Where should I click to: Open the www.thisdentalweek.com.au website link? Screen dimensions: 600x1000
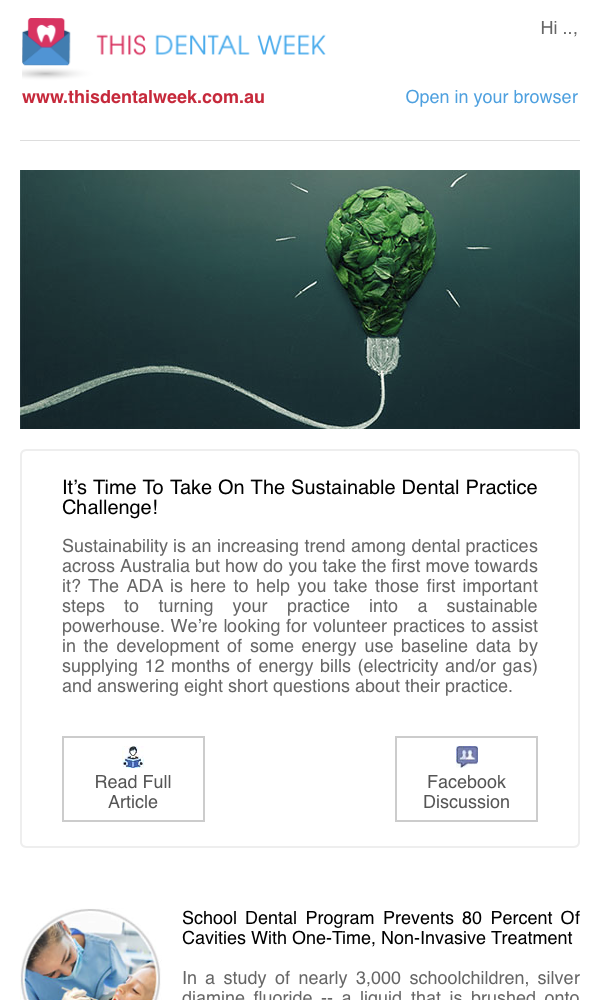tap(143, 97)
